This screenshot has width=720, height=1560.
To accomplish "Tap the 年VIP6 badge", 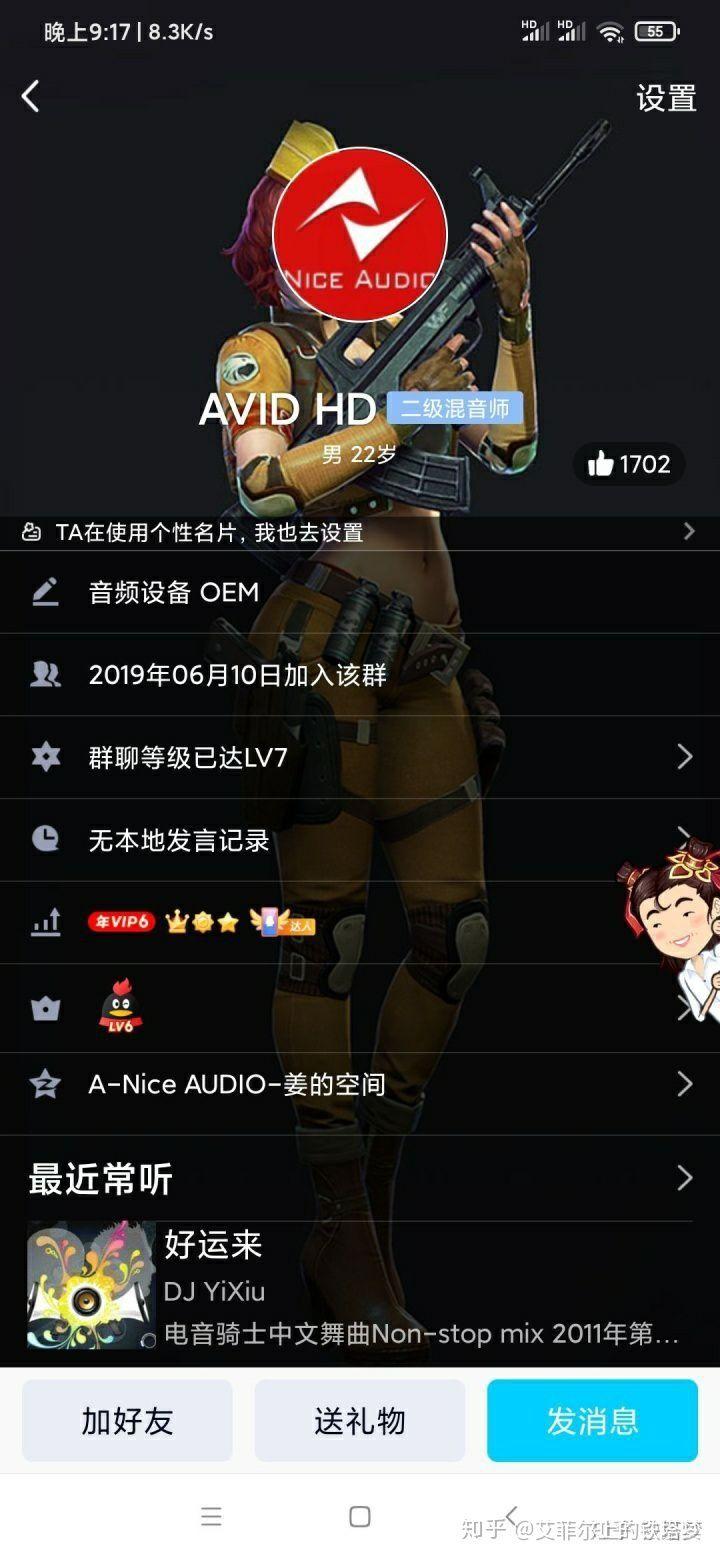I will coord(120,922).
